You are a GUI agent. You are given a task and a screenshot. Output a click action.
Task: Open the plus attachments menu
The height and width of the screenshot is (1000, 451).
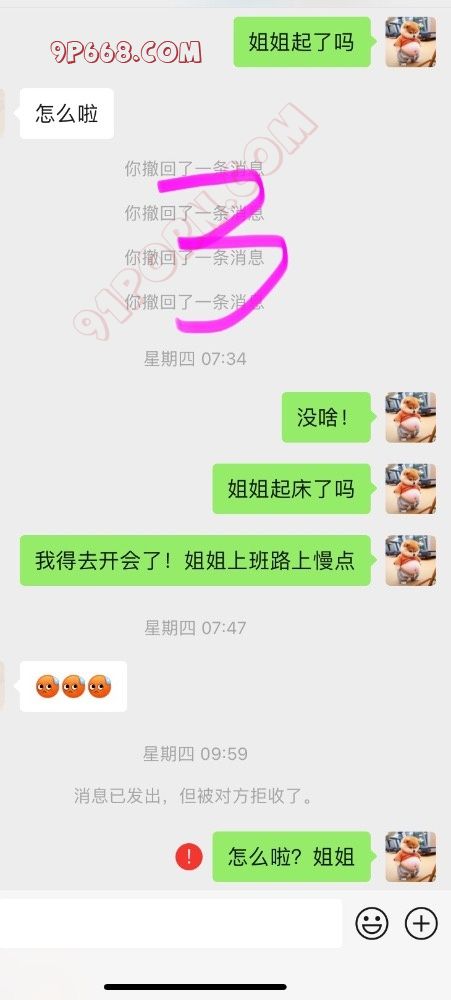click(421, 923)
